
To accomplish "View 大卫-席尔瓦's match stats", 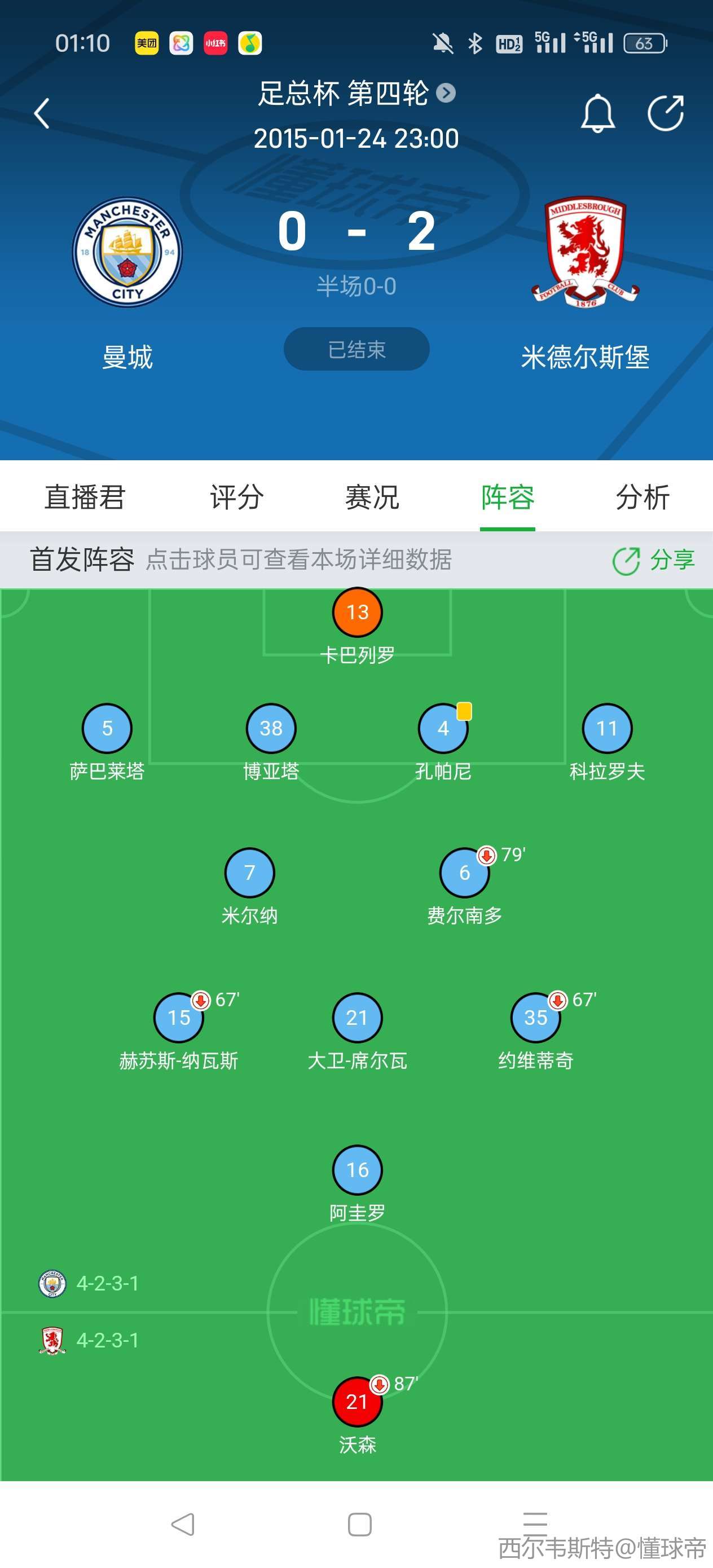I will (x=358, y=1018).
